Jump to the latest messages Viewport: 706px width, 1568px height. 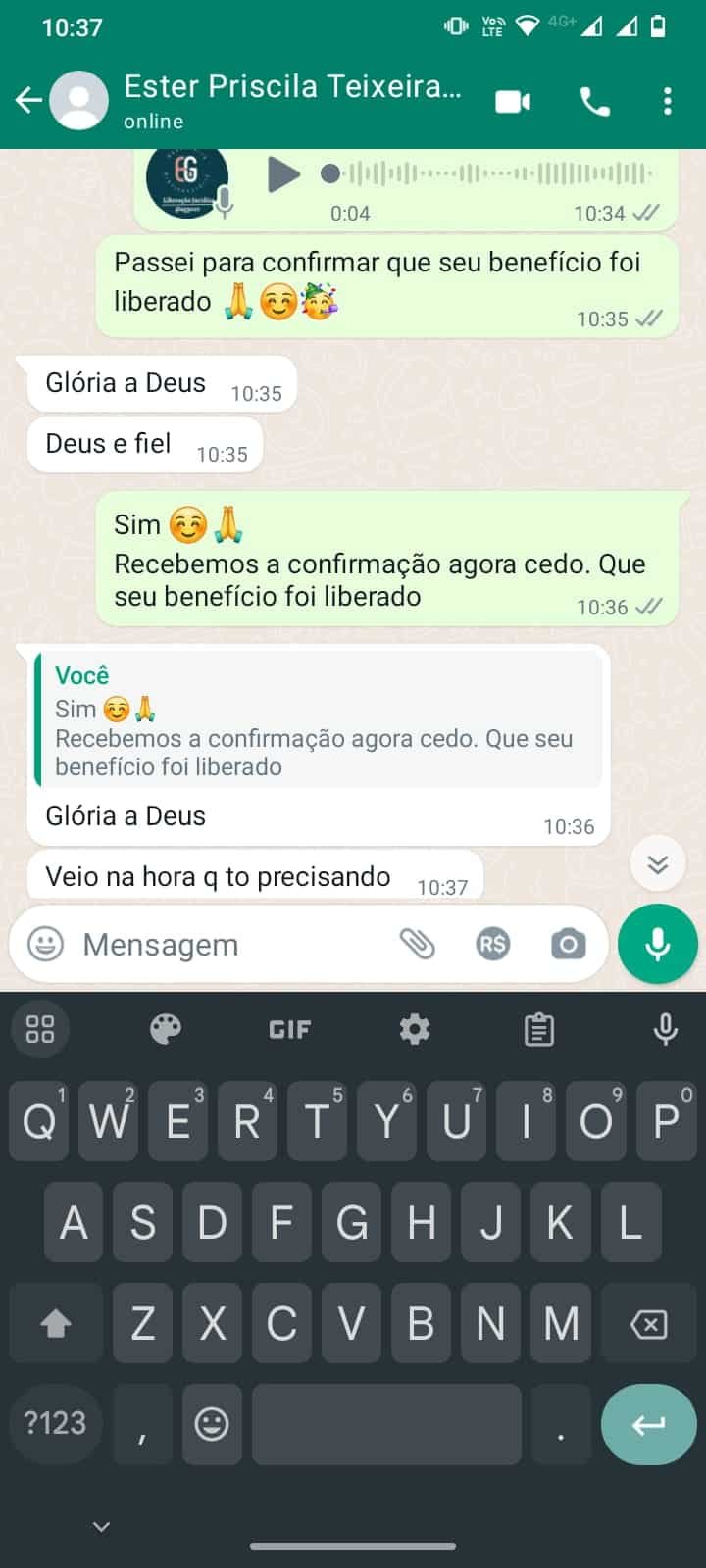[x=657, y=863]
